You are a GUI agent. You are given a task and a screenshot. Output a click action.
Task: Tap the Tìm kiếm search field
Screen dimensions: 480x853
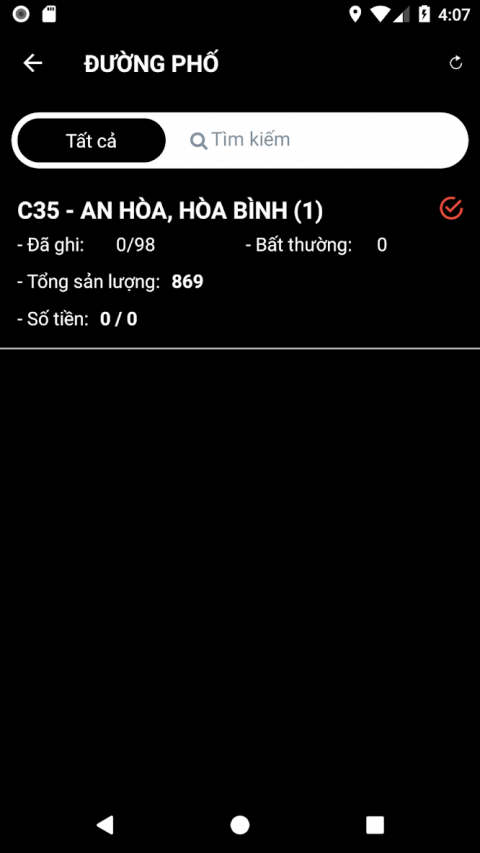click(316, 140)
